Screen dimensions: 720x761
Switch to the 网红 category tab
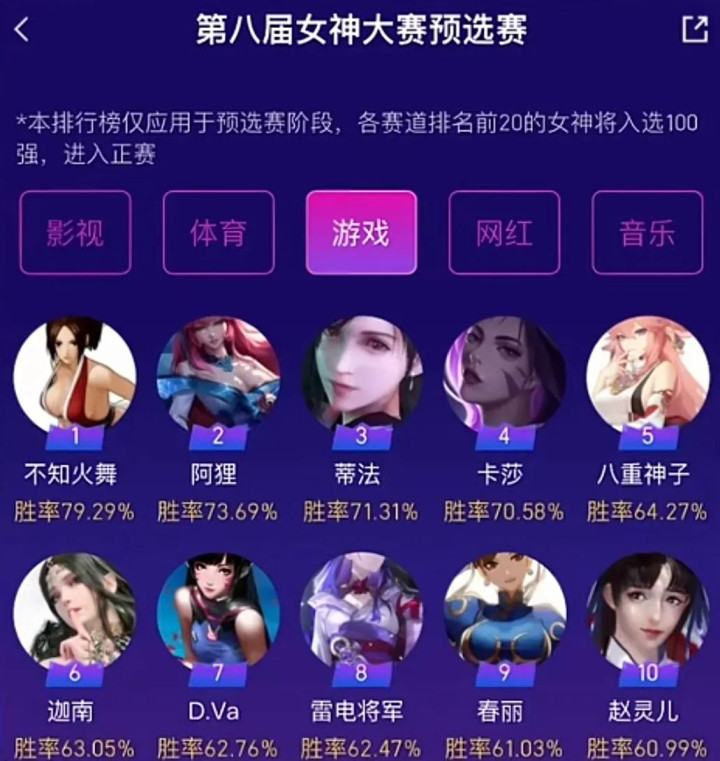(x=504, y=232)
